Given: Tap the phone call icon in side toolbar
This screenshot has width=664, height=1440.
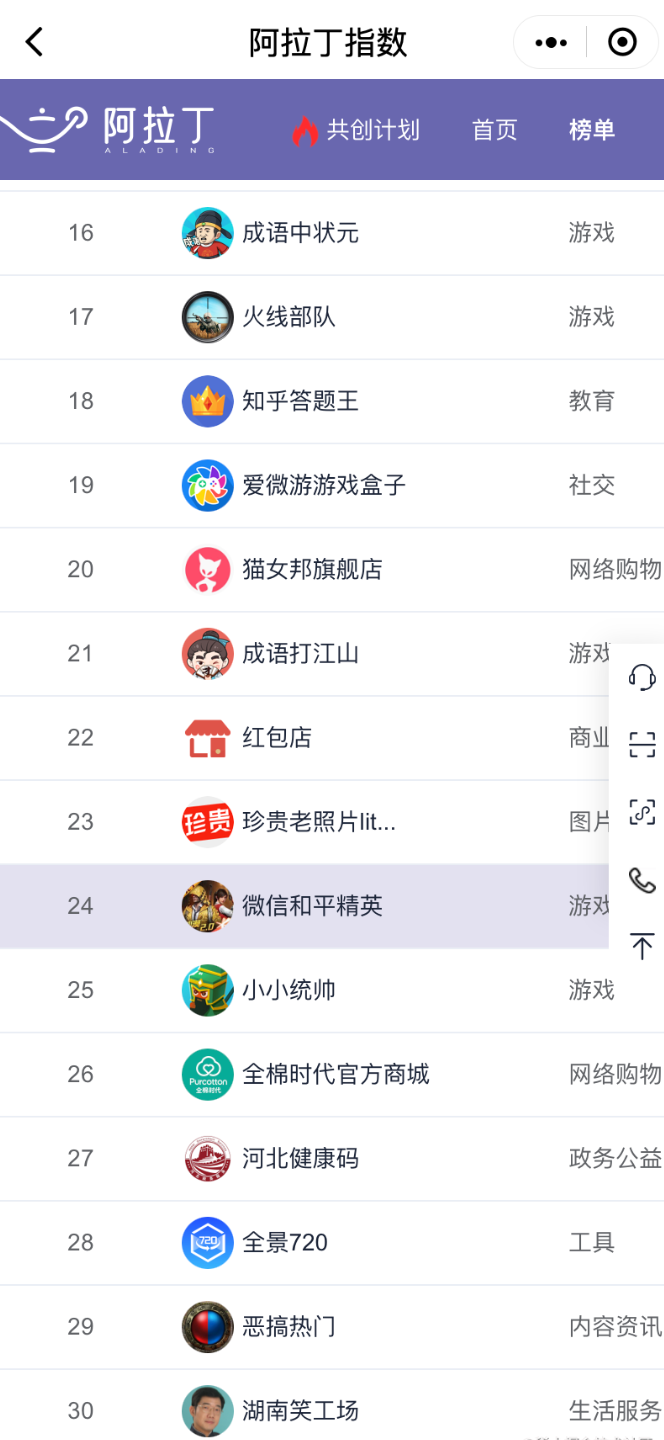Looking at the screenshot, I should [x=642, y=880].
